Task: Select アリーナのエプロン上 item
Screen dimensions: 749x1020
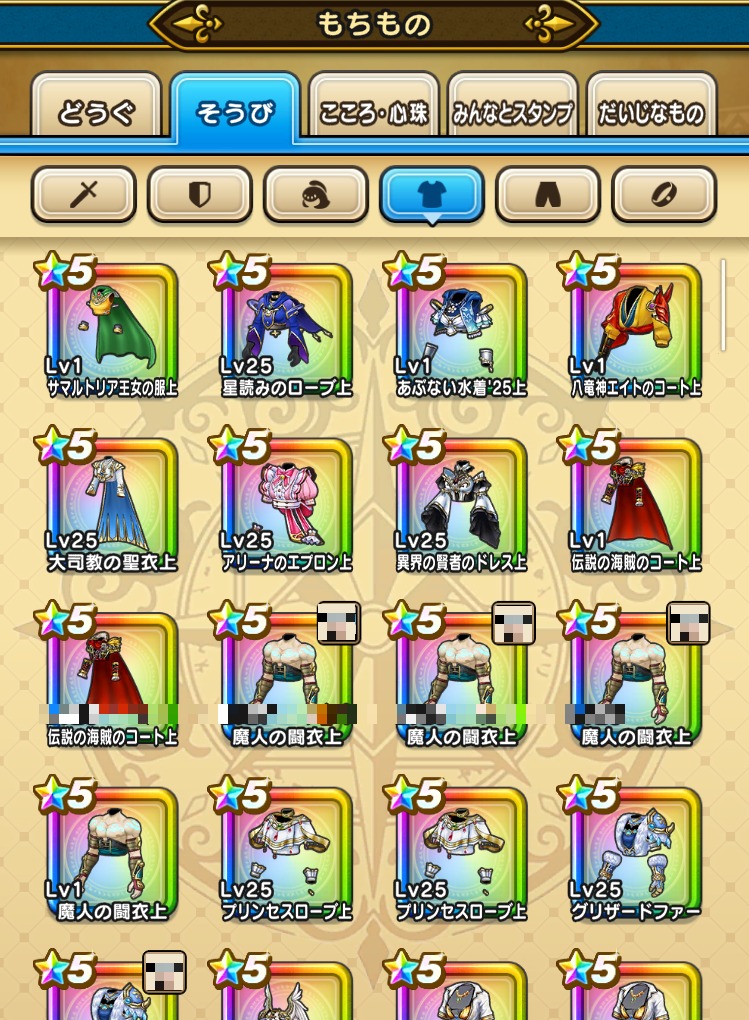Action: click(x=286, y=505)
